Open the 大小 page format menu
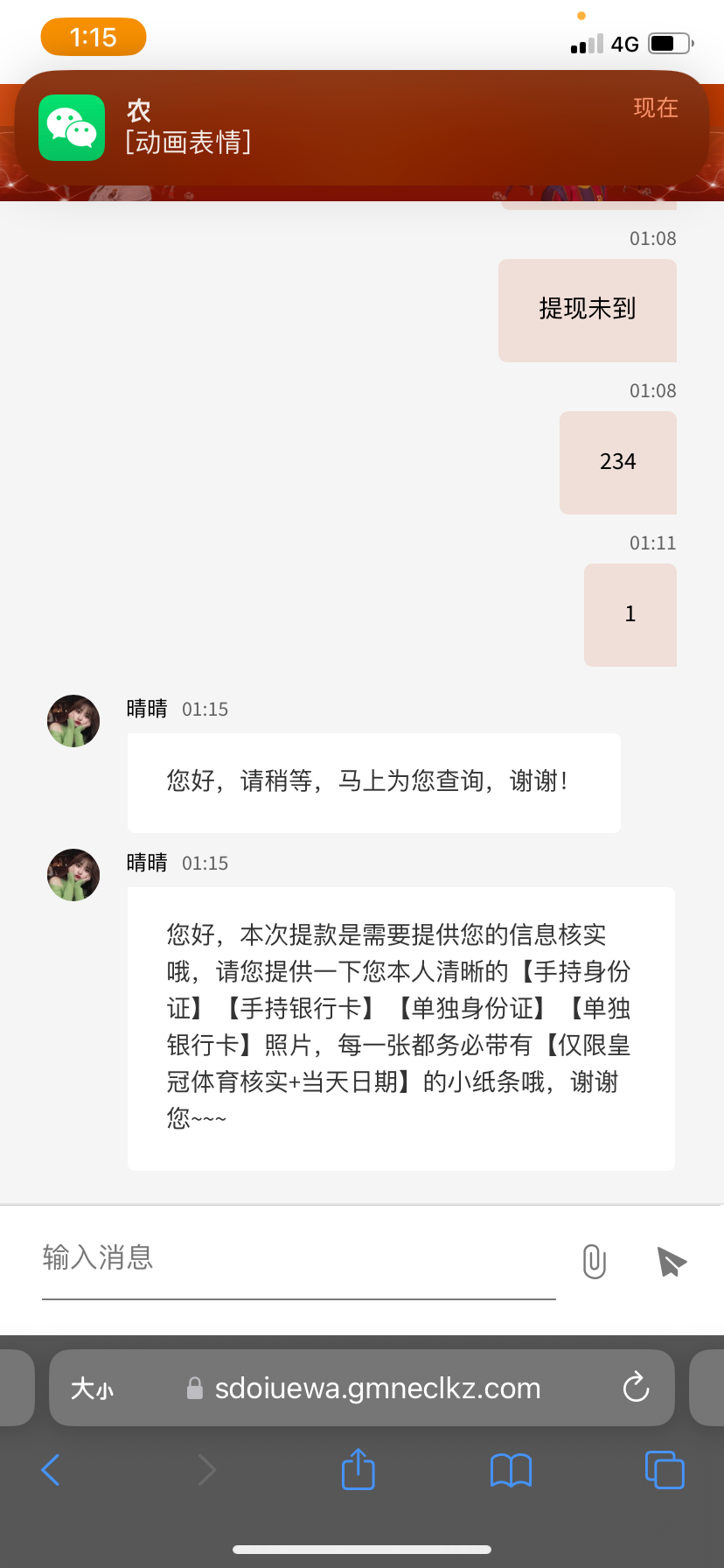The height and width of the screenshot is (1568, 724). 93,1389
